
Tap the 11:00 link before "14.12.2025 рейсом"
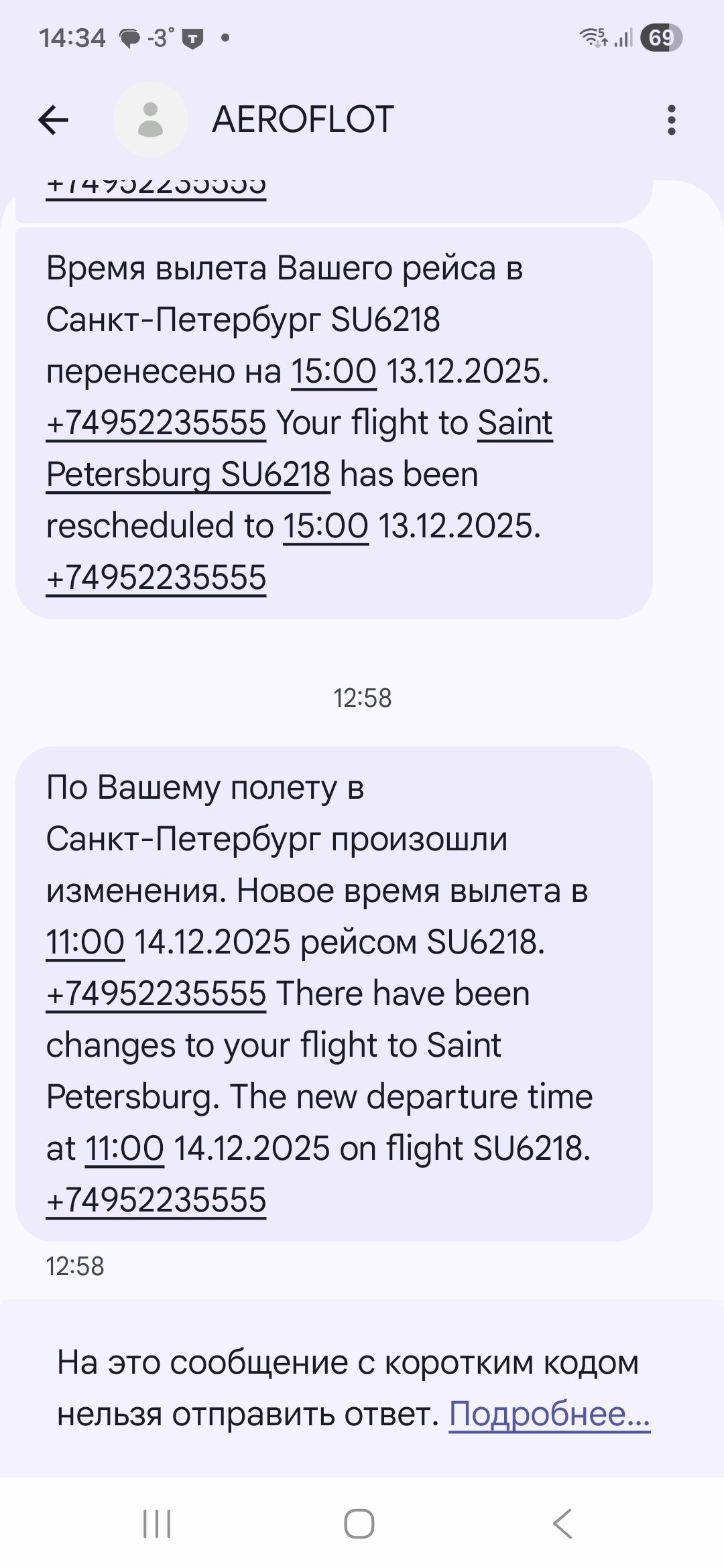pos(85,942)
